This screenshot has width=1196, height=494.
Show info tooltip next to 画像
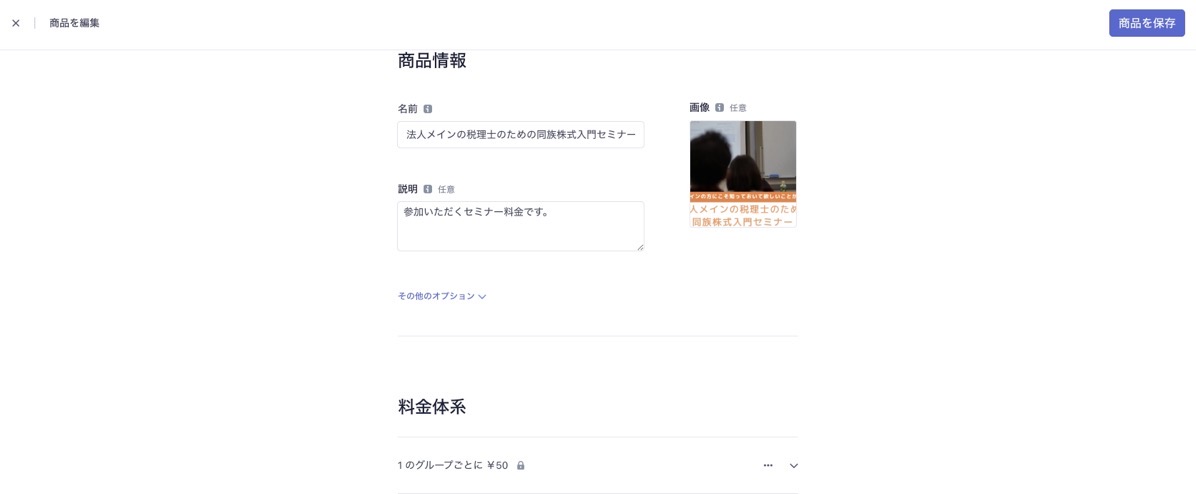[719, 108]
